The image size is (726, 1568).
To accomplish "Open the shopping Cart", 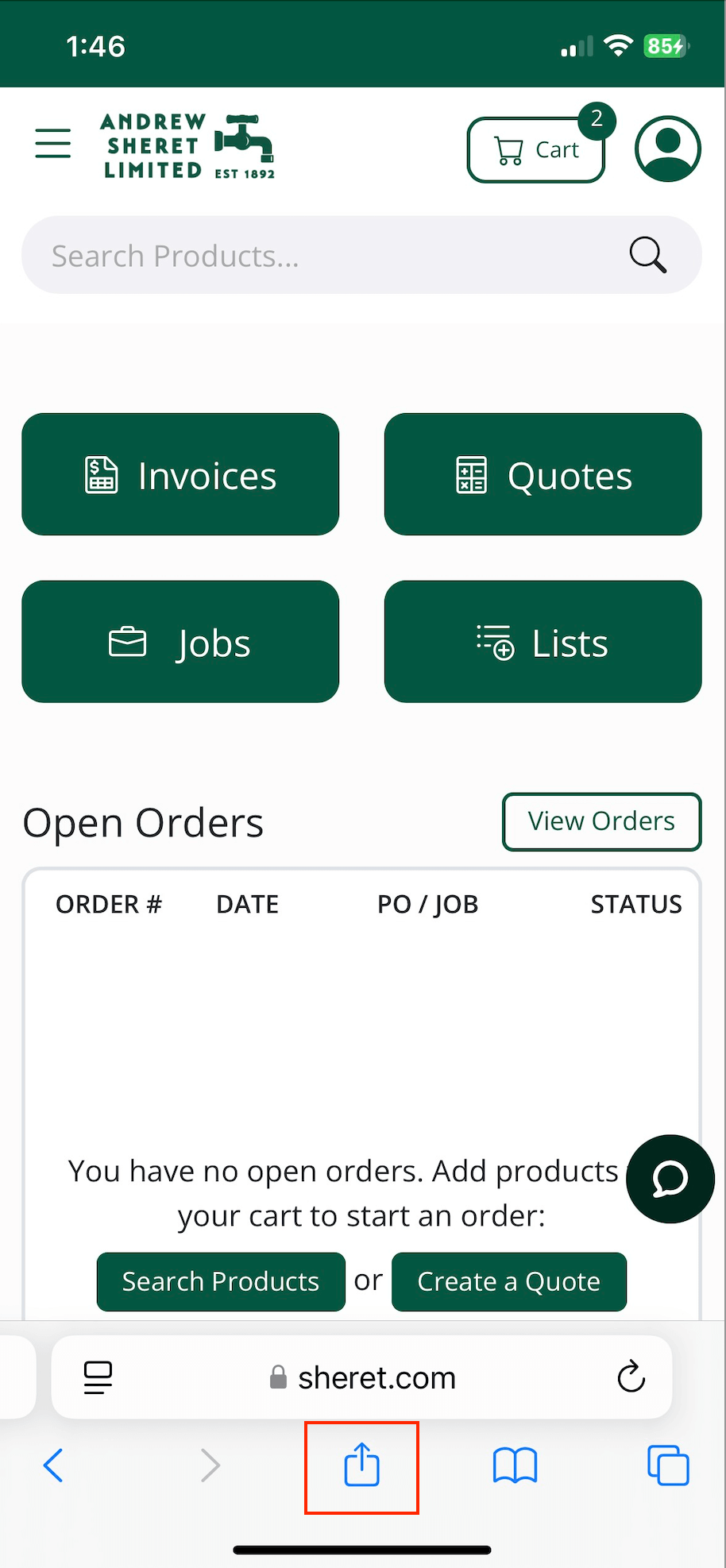I will tap(536, 149).
